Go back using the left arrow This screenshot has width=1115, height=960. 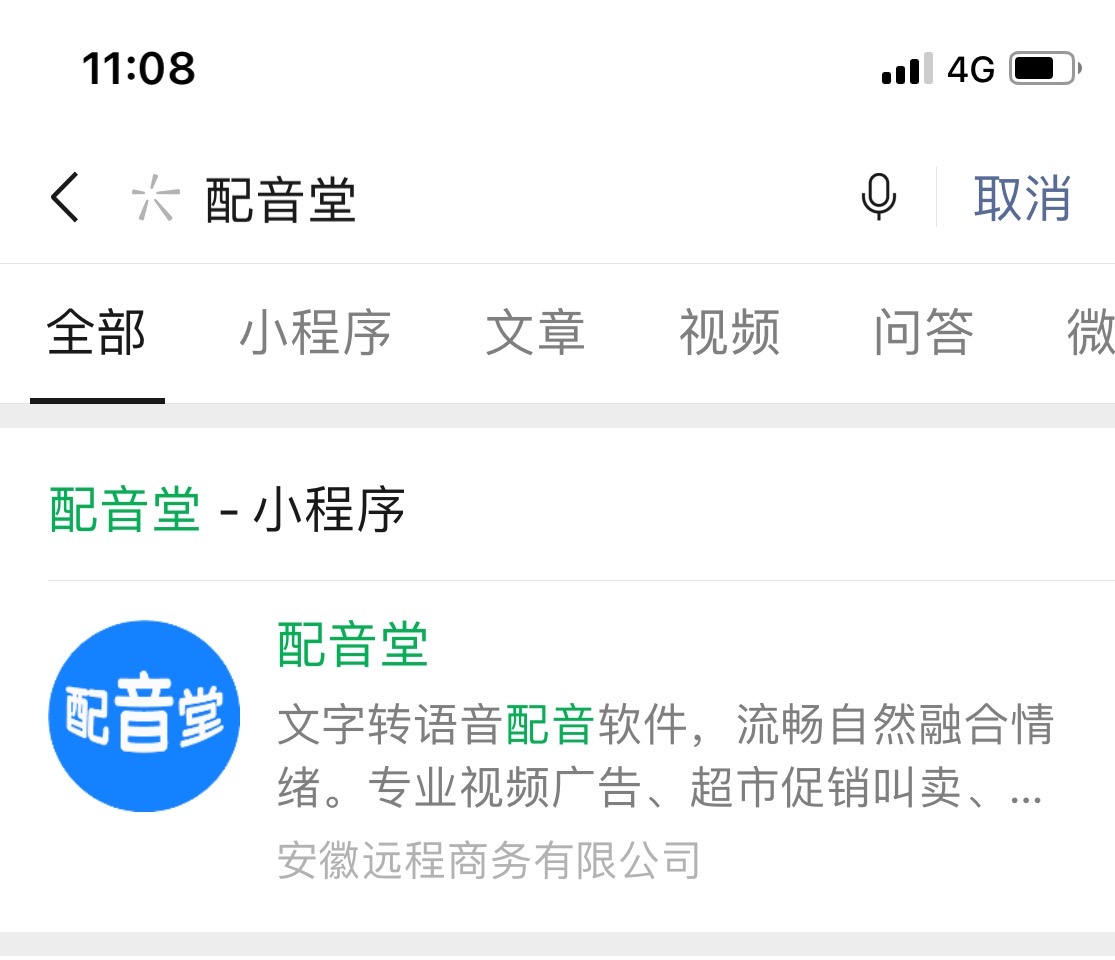click(x=65, y=197)
